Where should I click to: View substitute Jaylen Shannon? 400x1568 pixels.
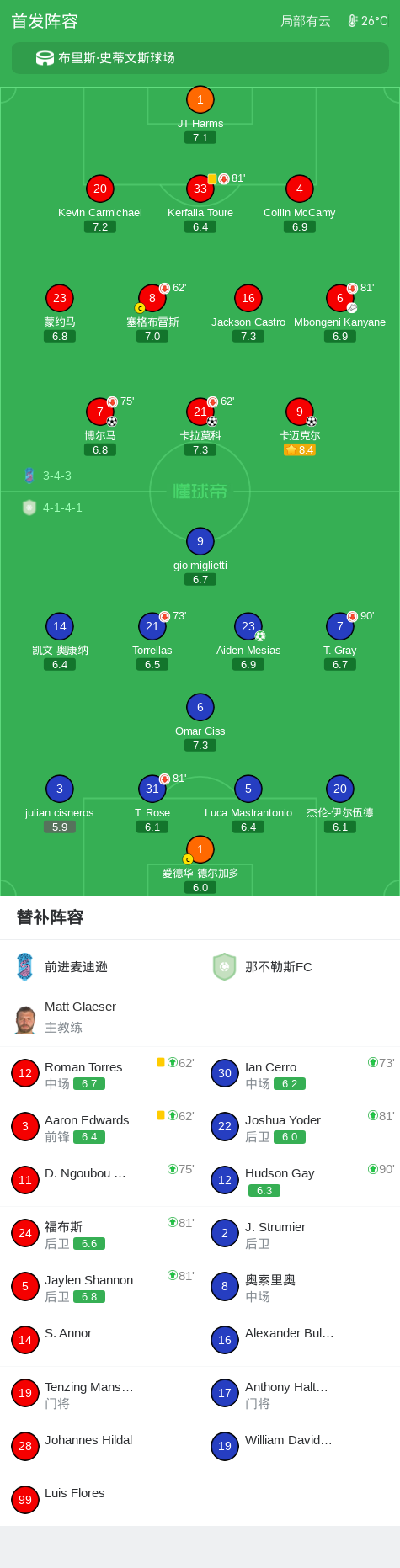100,1287
